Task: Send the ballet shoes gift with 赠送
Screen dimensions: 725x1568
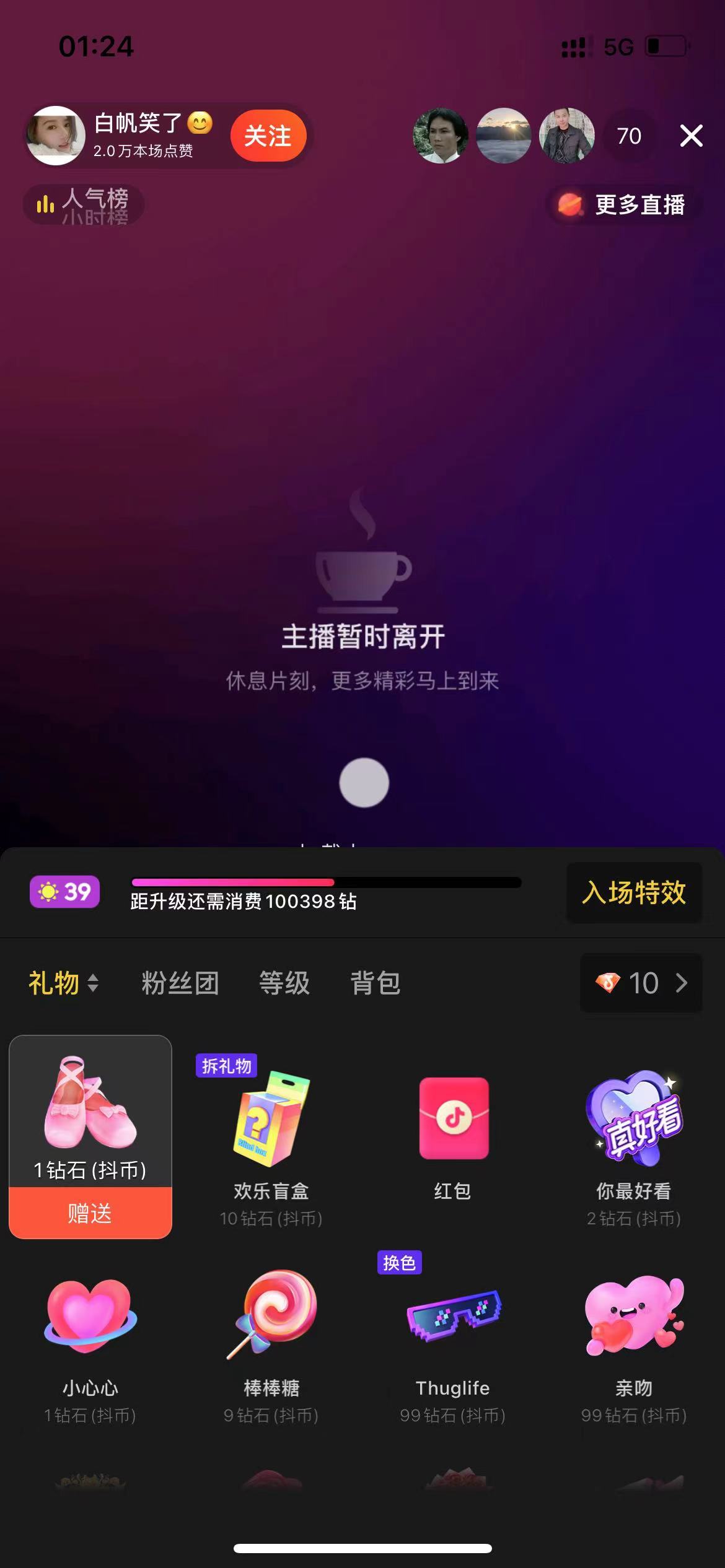Action: coord(90,1213)
